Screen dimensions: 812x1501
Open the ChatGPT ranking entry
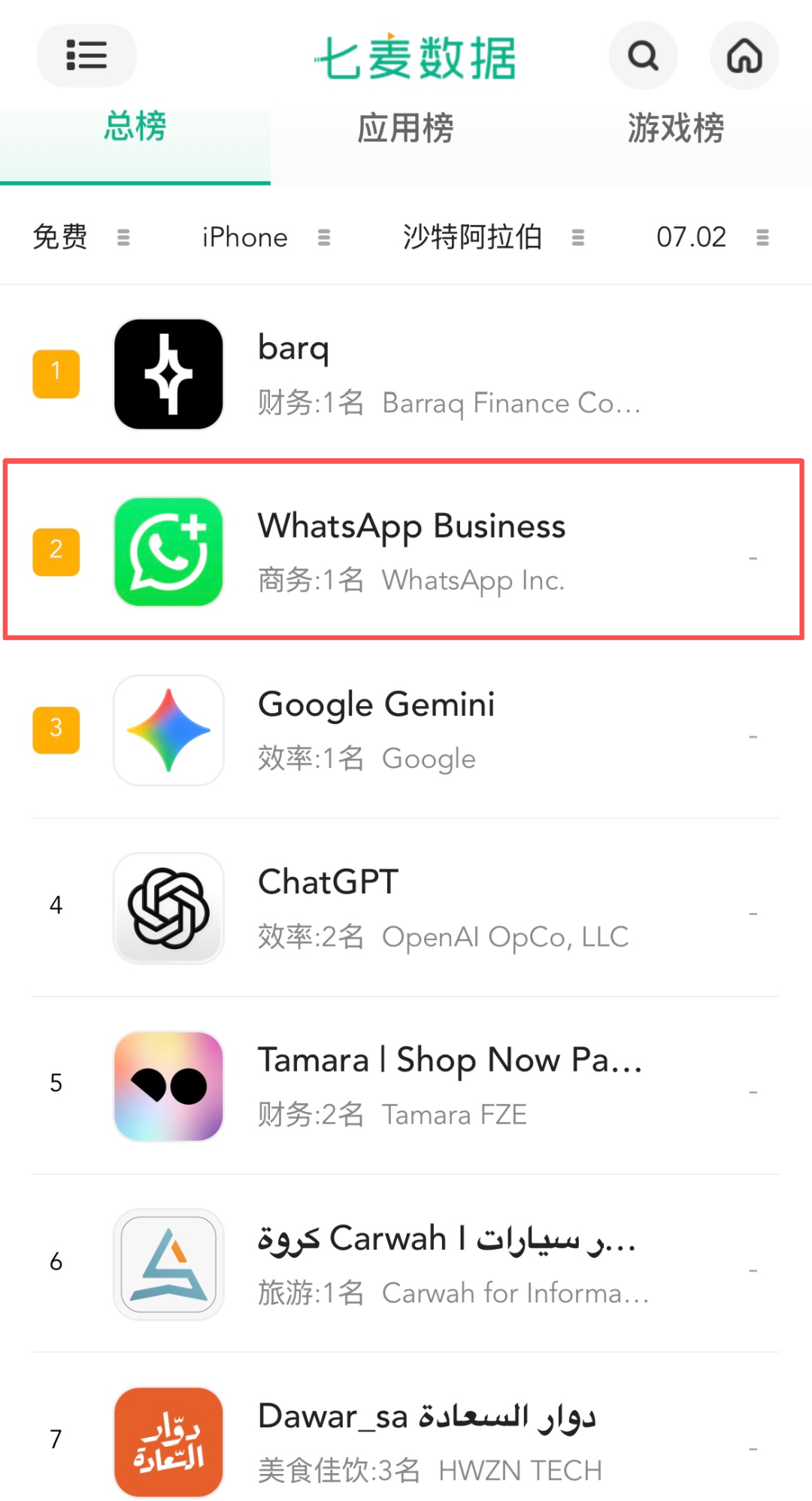pos(406,908)
